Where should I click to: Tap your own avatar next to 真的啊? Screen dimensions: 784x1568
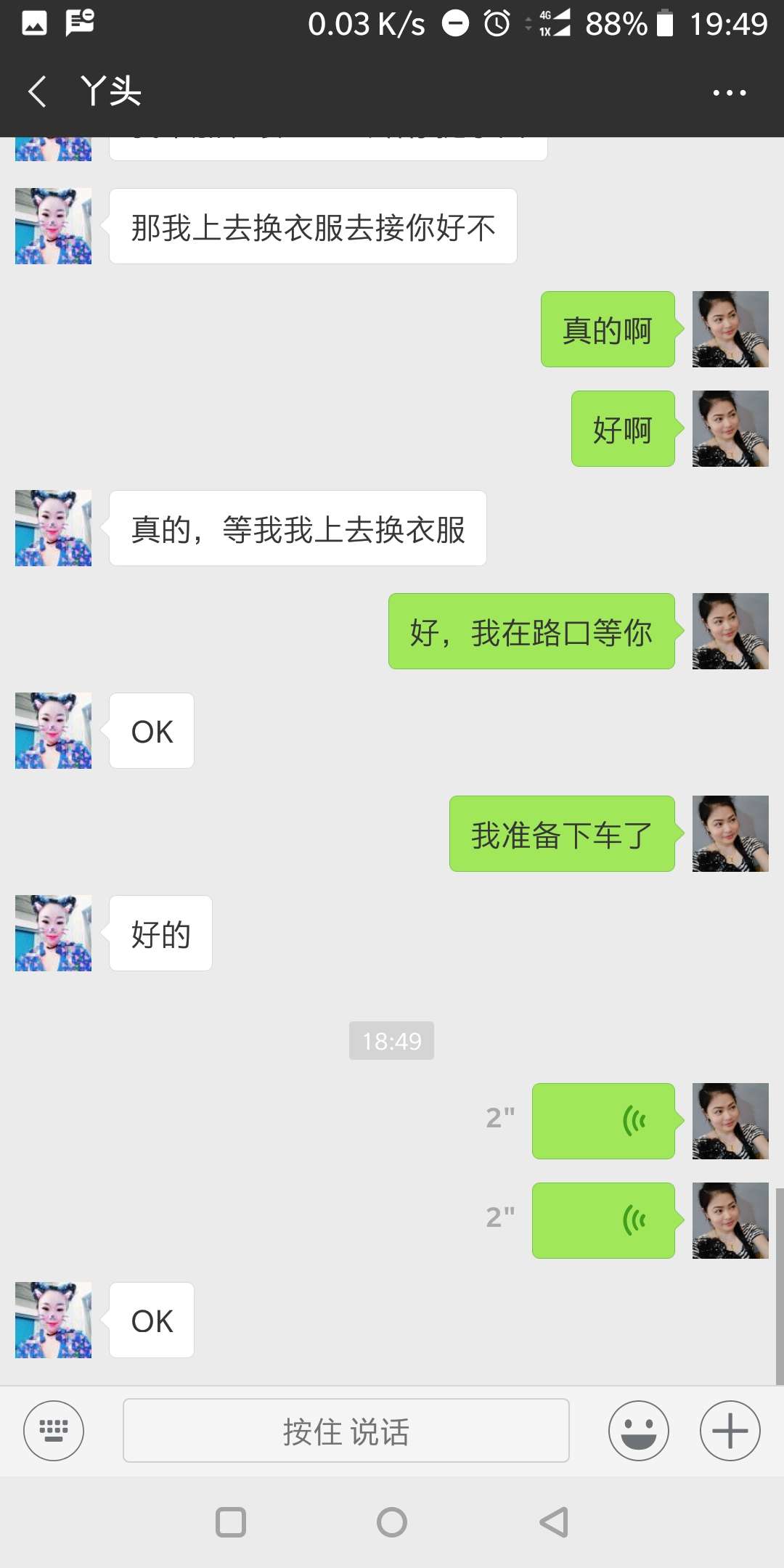[x=730, y=328]
